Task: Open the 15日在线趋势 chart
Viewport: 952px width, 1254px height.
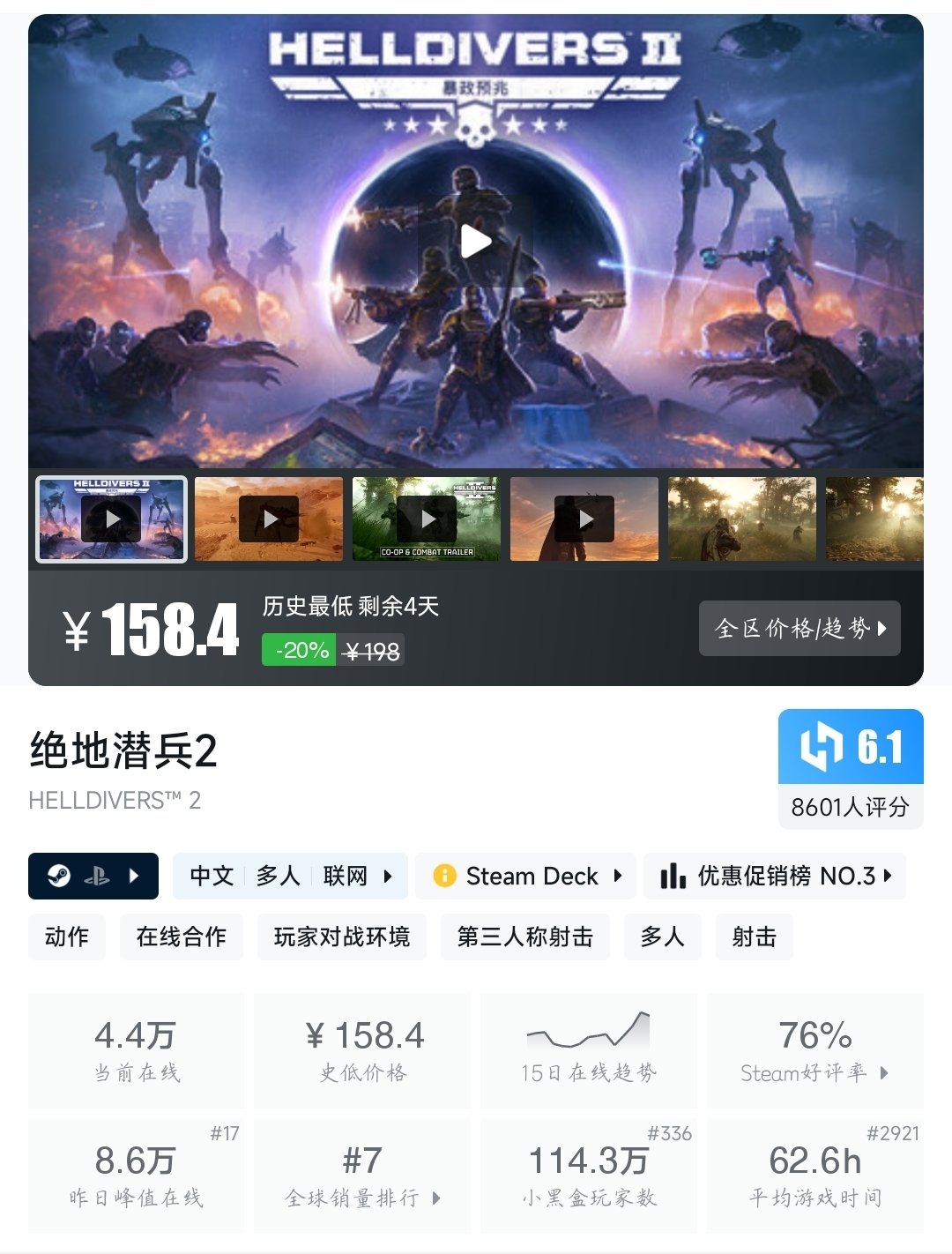Action: pyautogui.click(x=589, y=1050)
